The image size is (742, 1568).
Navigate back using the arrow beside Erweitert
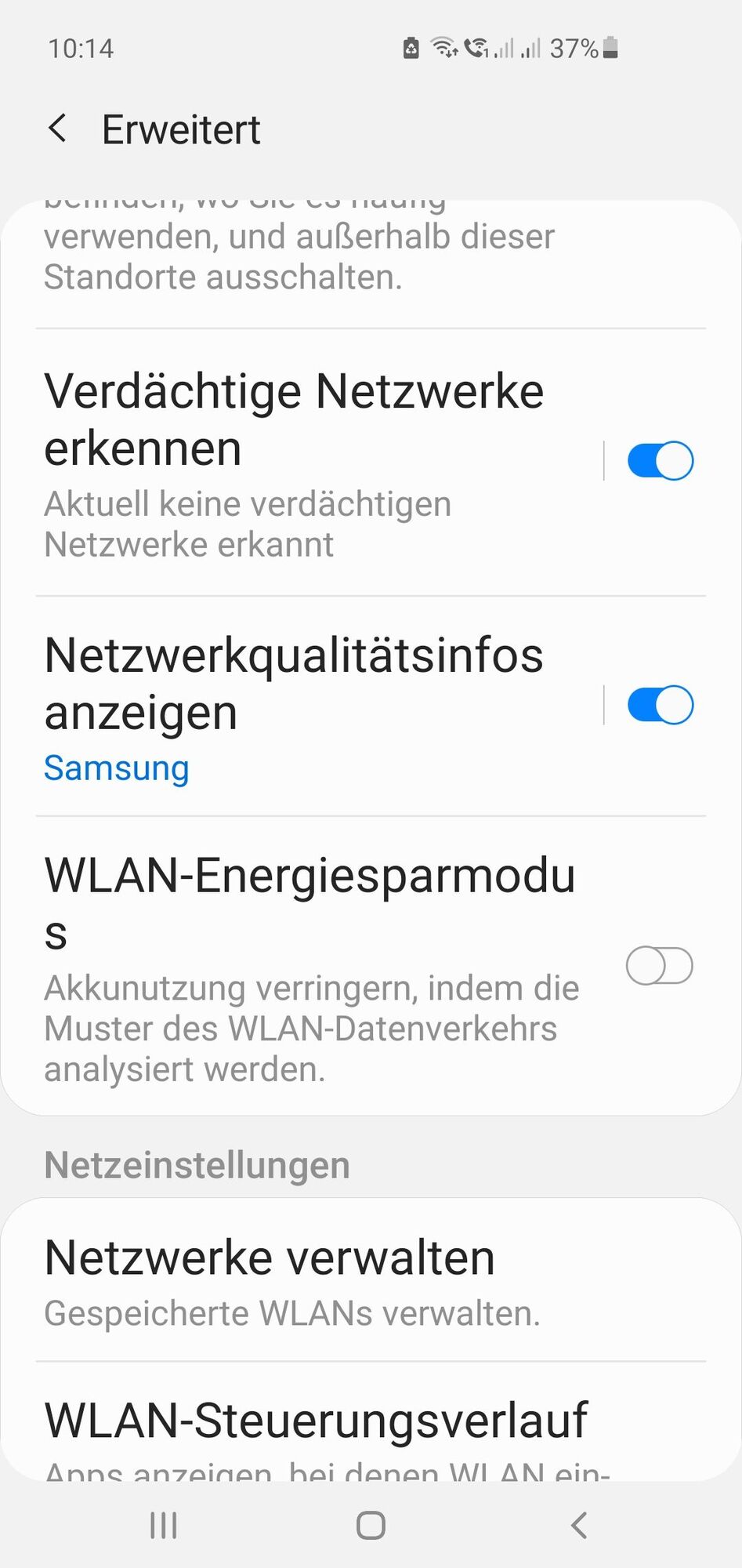[x=58, y=128]
